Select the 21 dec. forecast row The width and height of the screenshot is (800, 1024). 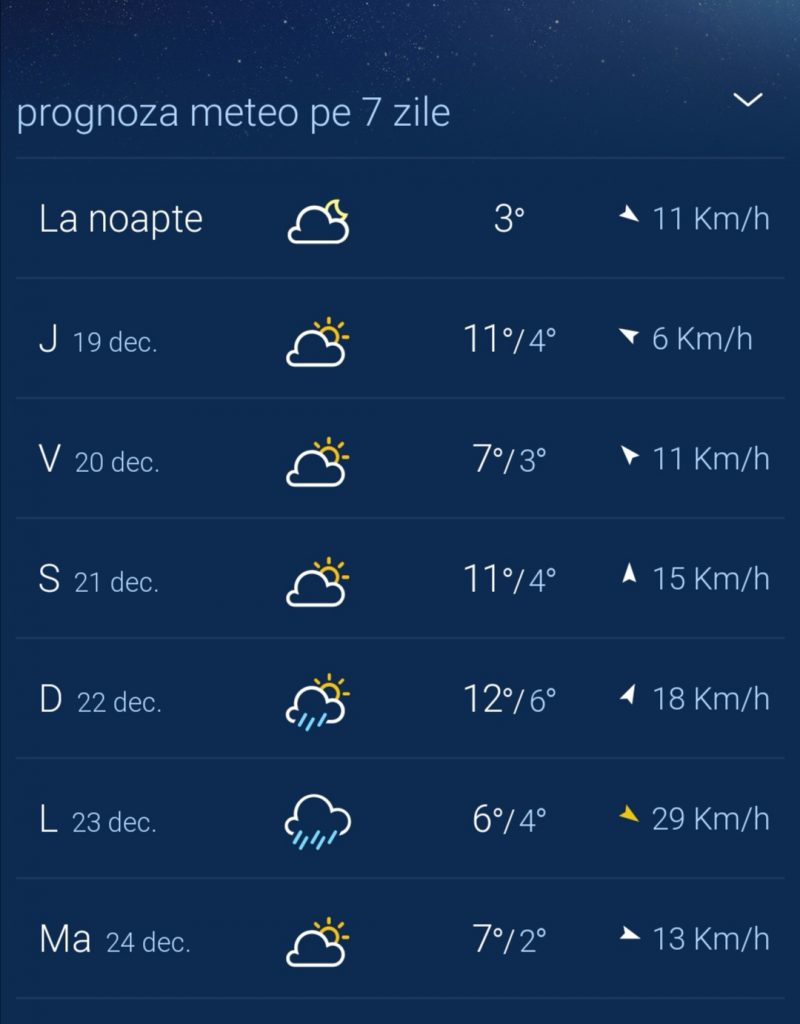click(x=400, y=580)
